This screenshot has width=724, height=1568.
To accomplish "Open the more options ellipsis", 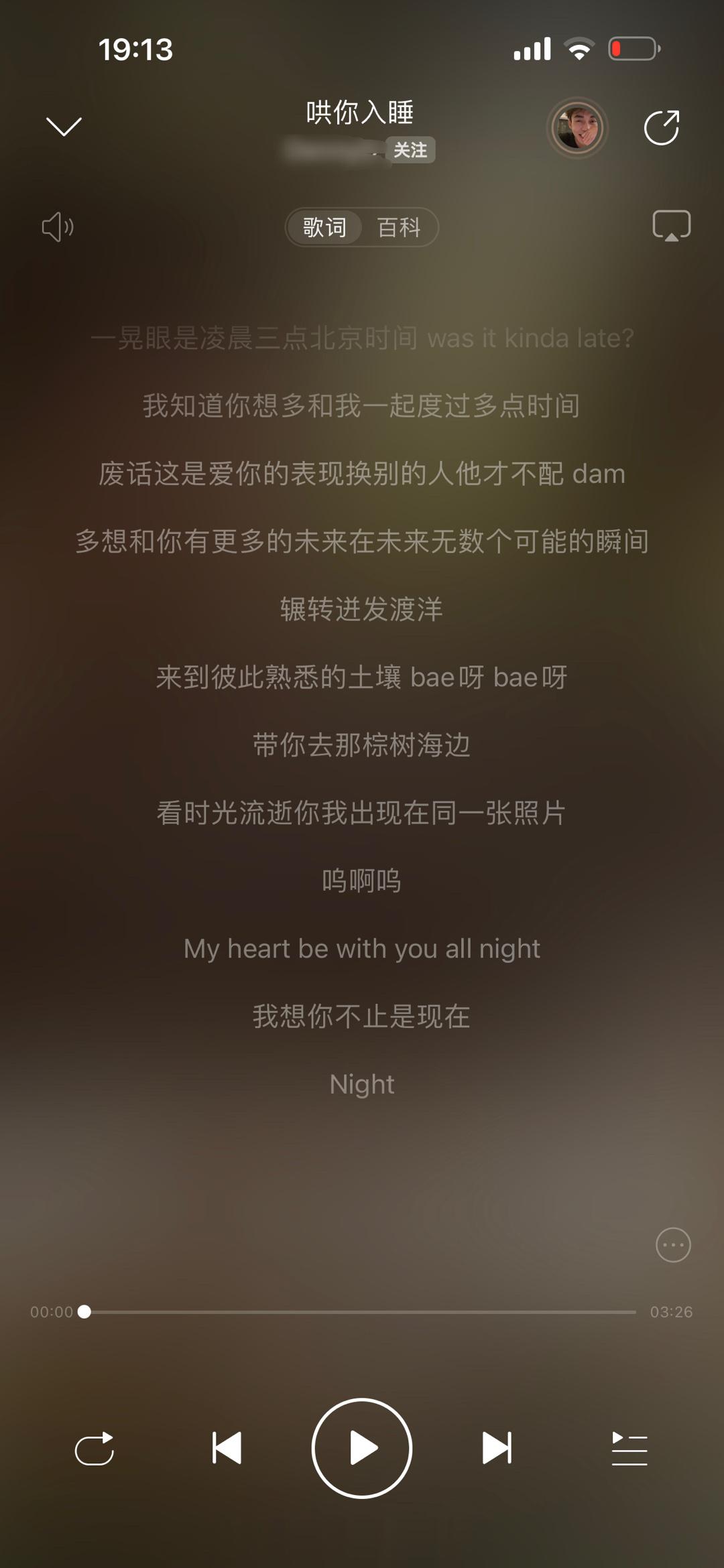I will click(x=673, y=1245).
